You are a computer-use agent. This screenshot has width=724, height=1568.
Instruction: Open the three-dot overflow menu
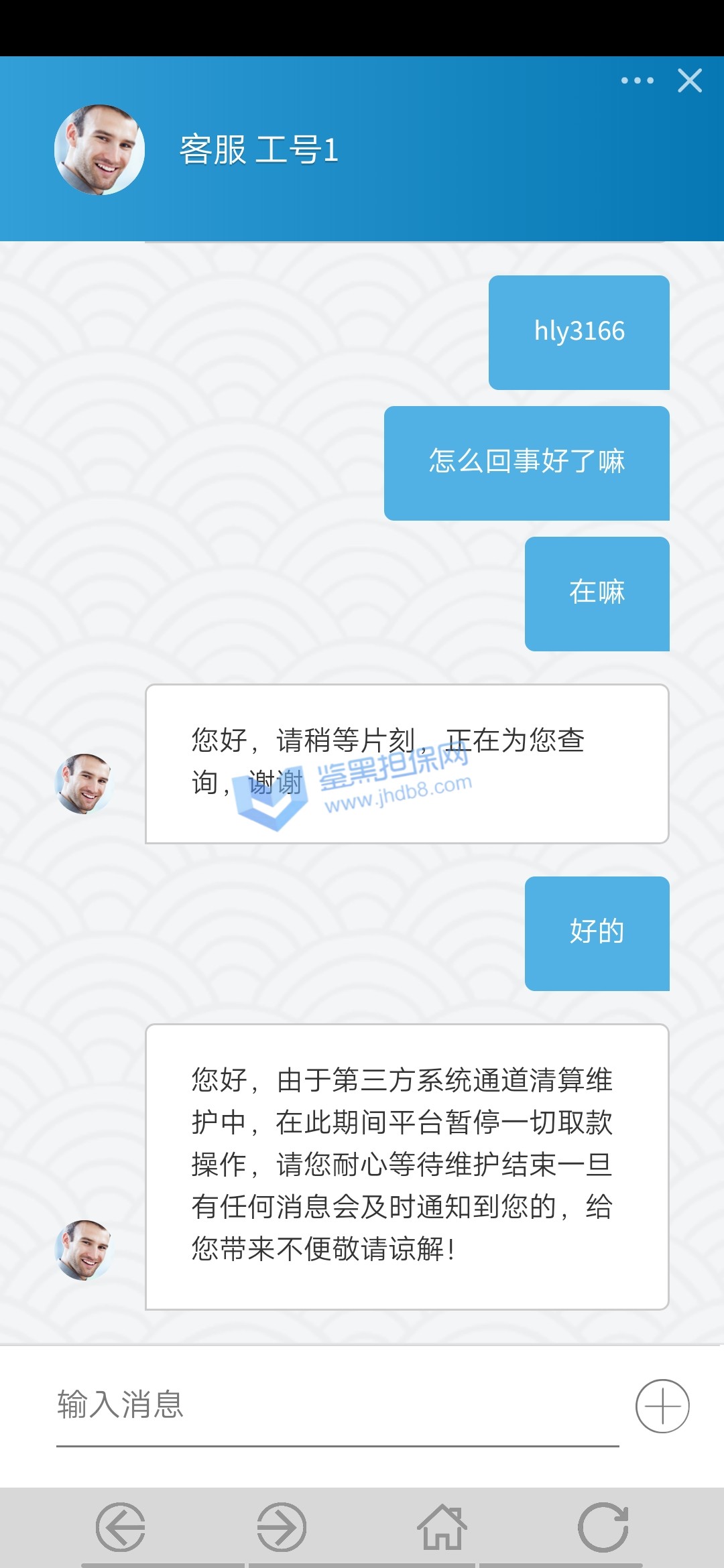637,80
